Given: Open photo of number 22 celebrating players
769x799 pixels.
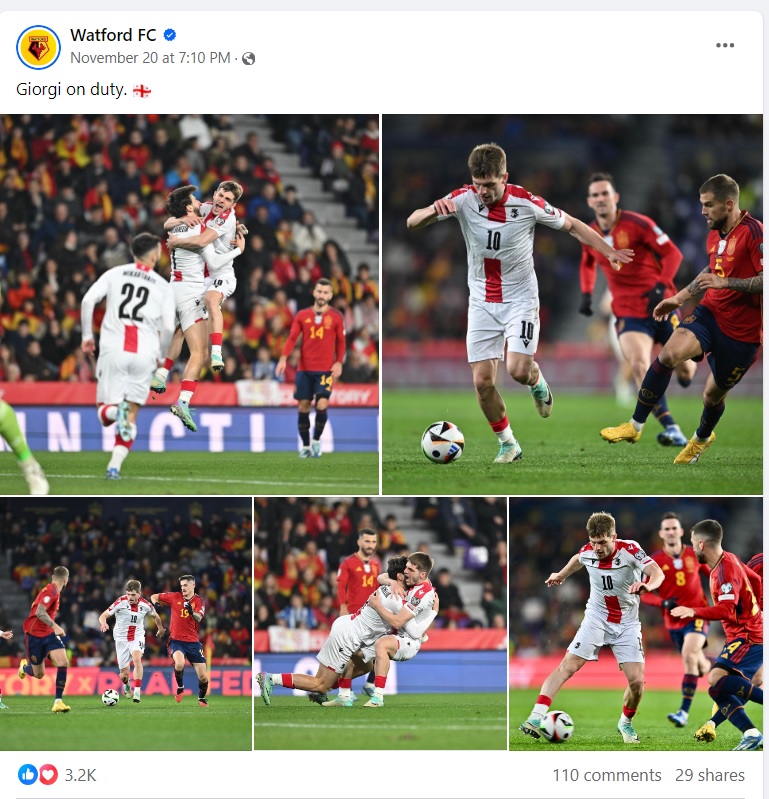Looking at the screenshot, I should [190, 304].
